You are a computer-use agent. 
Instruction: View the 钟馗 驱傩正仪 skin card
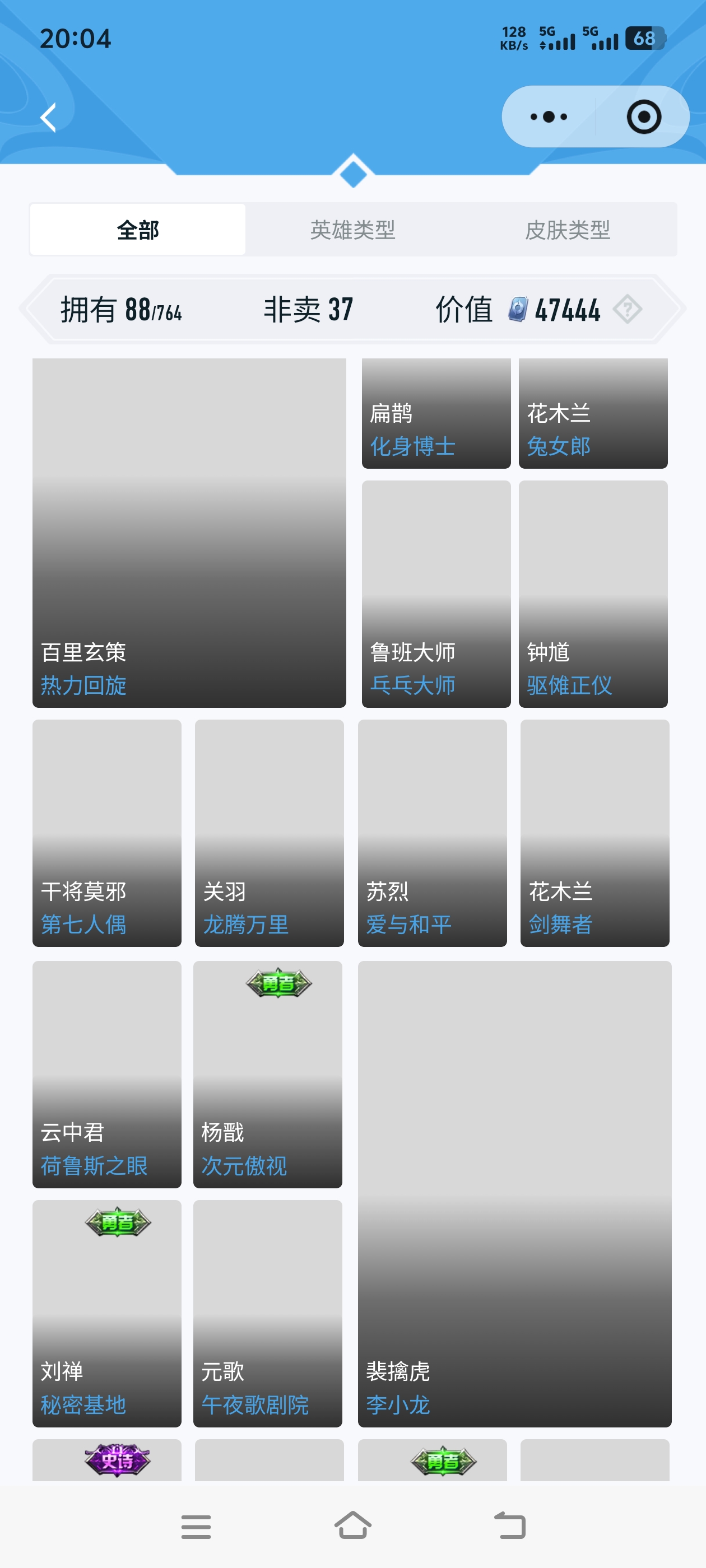click(593, 594)
